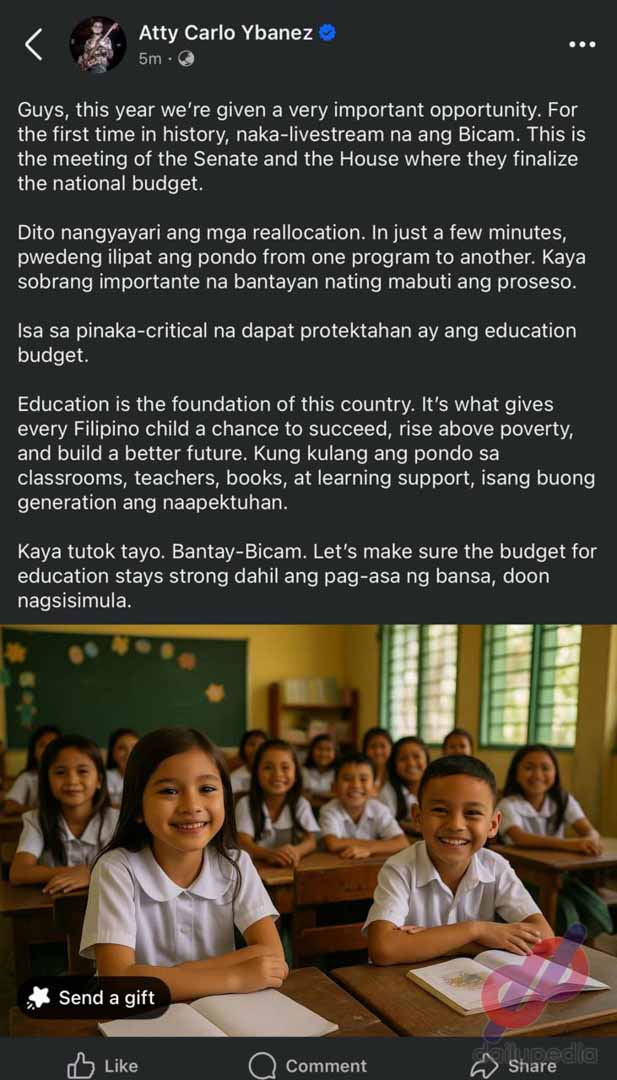
Task: Go back using the arrow
Action: coord(34,44)
